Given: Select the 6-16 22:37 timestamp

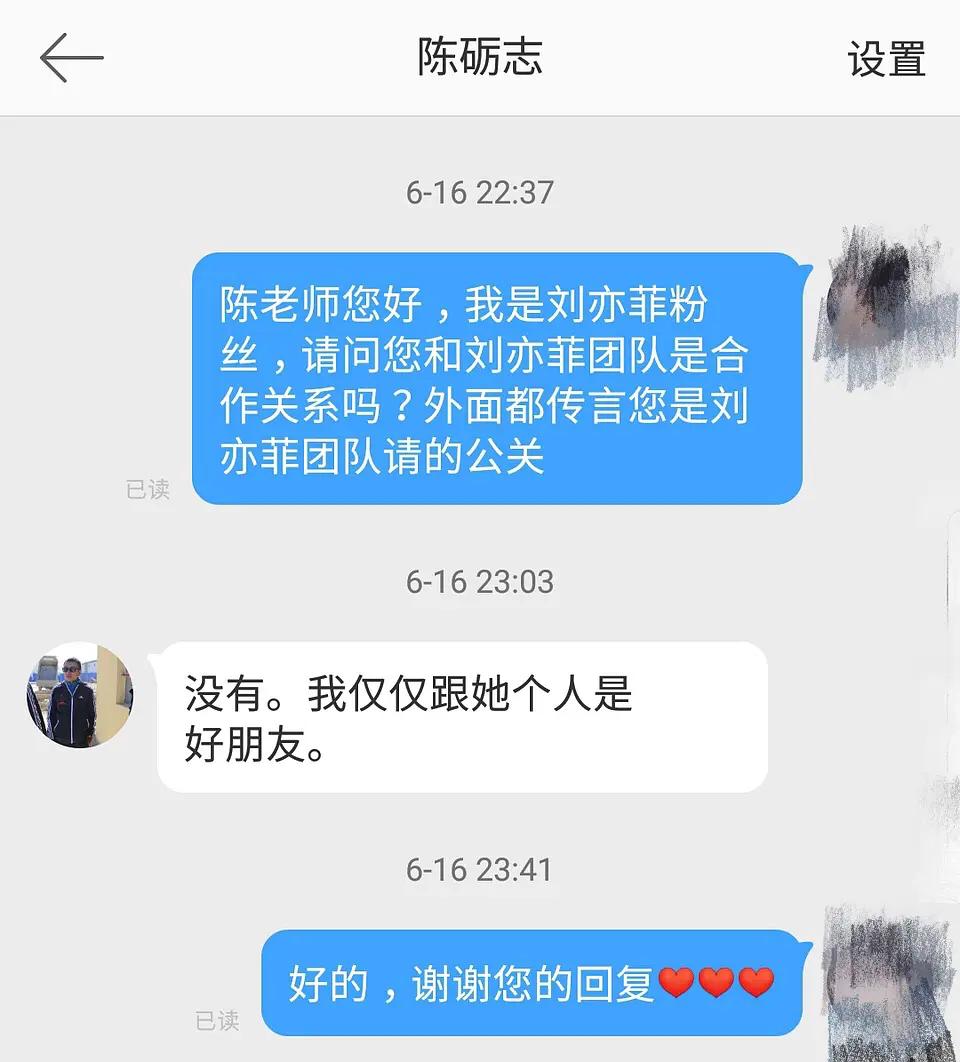Looking at the screenshot, I should pos(480,192).
